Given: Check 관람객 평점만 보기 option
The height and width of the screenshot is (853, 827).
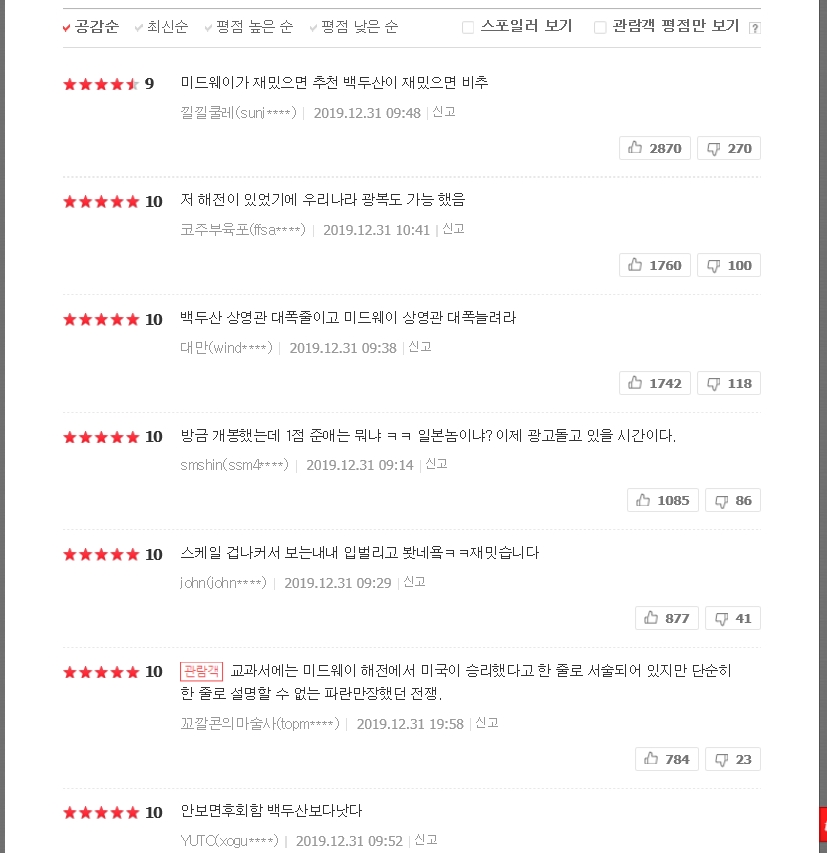Looking at the screenshot, I should coord(600,27).
